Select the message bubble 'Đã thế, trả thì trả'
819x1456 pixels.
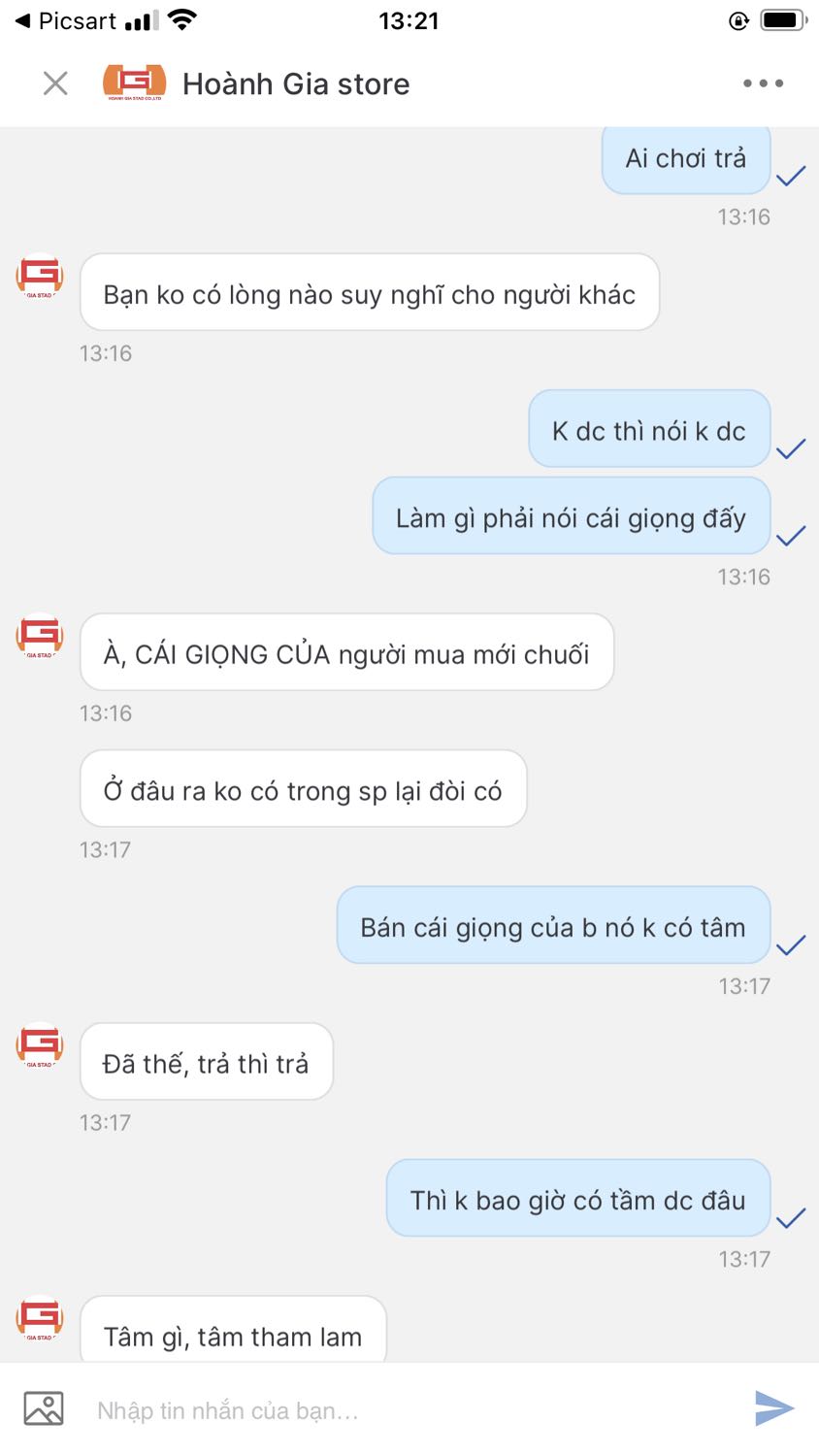click(x=206, y=1062)
